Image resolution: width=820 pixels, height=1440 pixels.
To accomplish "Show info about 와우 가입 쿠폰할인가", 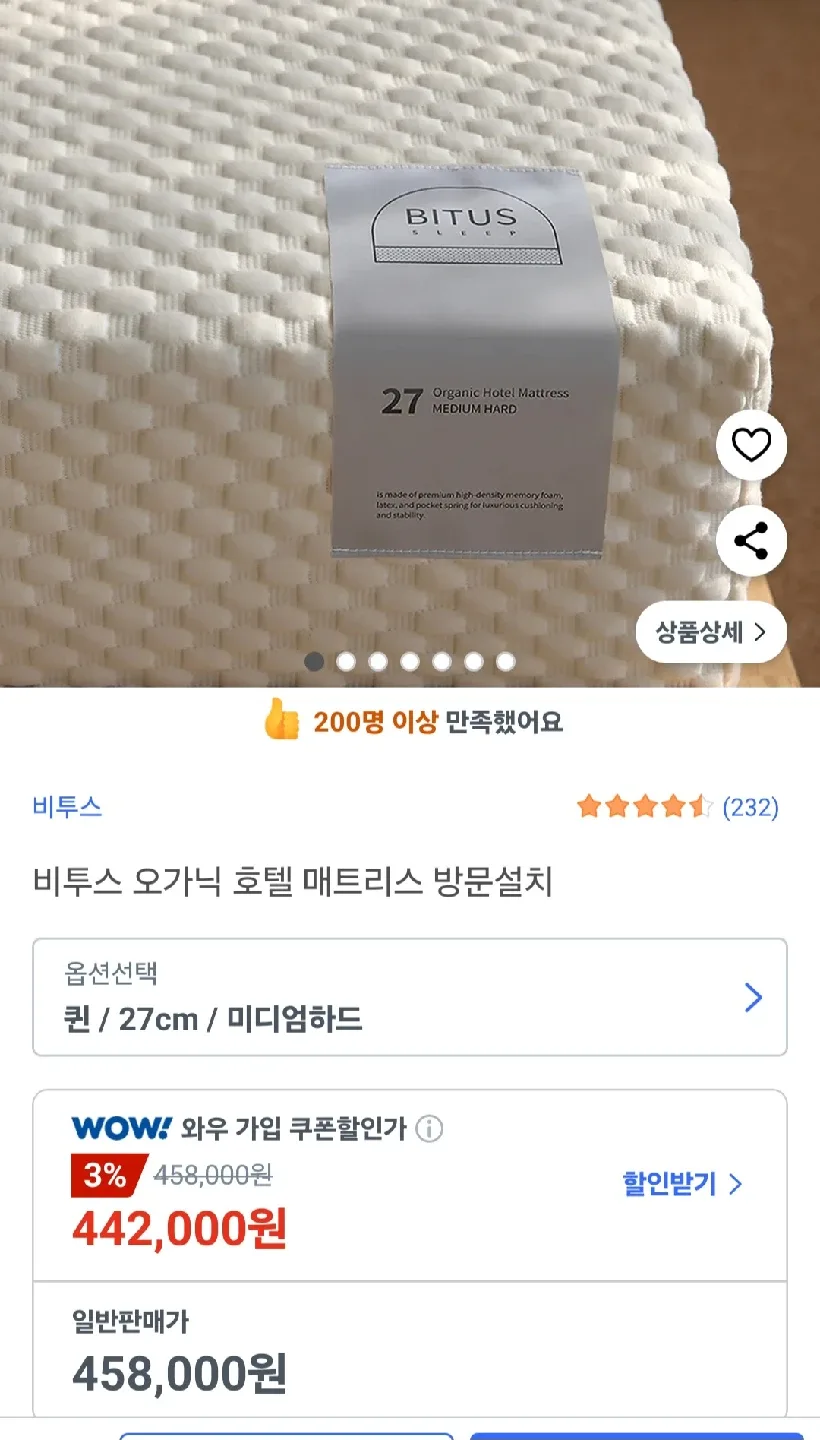I will (x=429, y=1129).
